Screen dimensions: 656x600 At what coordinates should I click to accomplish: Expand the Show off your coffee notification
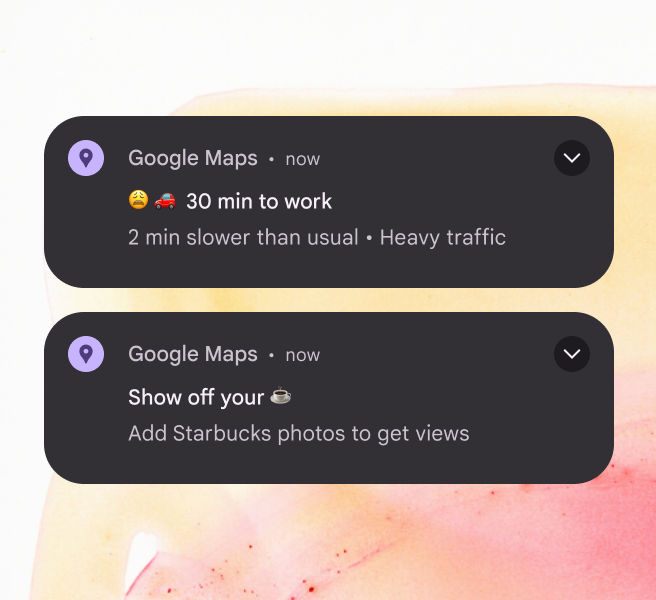(572, 354)
